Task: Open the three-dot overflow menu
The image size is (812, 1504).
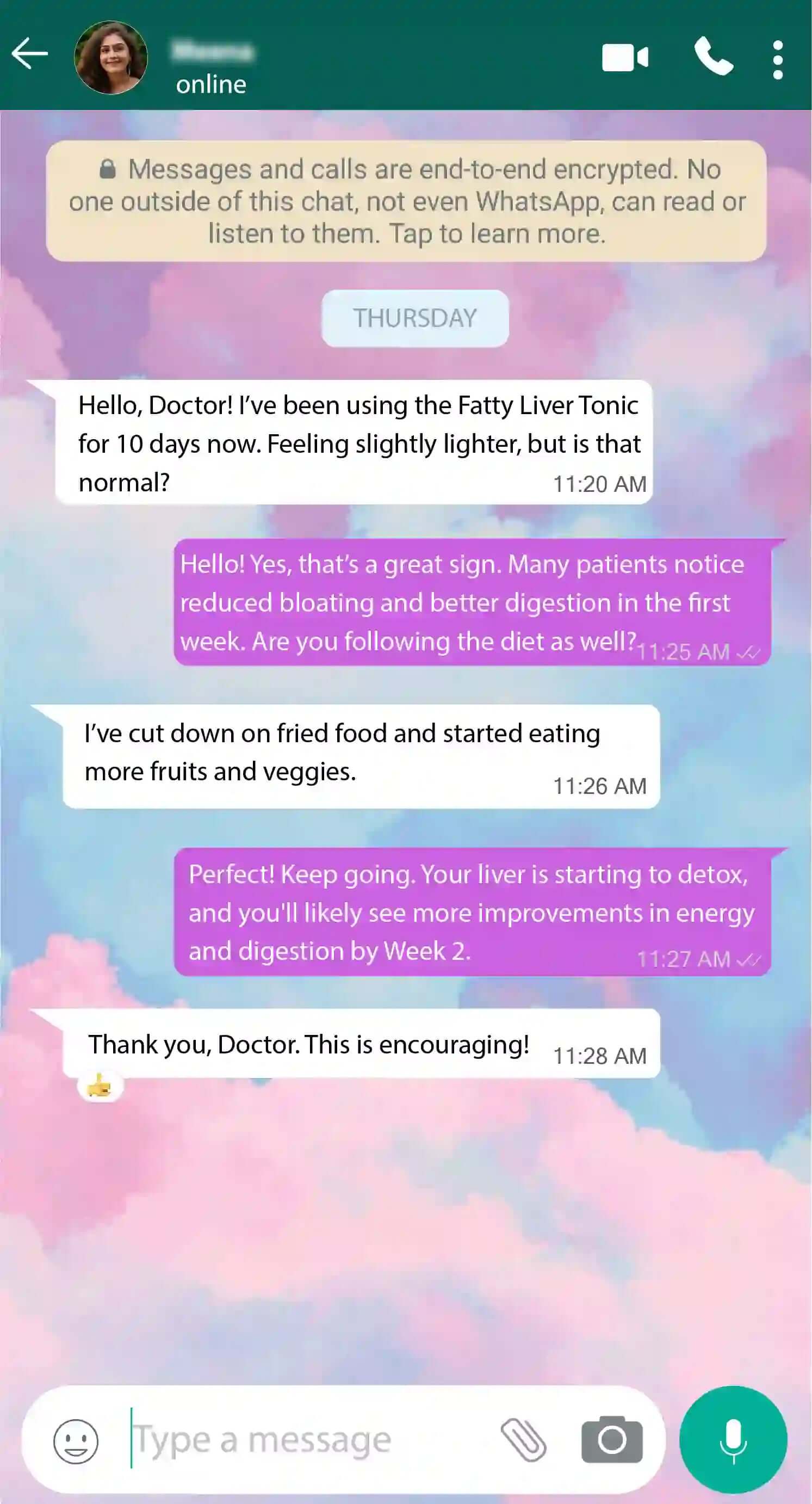Action: click(x=777, y=59)
